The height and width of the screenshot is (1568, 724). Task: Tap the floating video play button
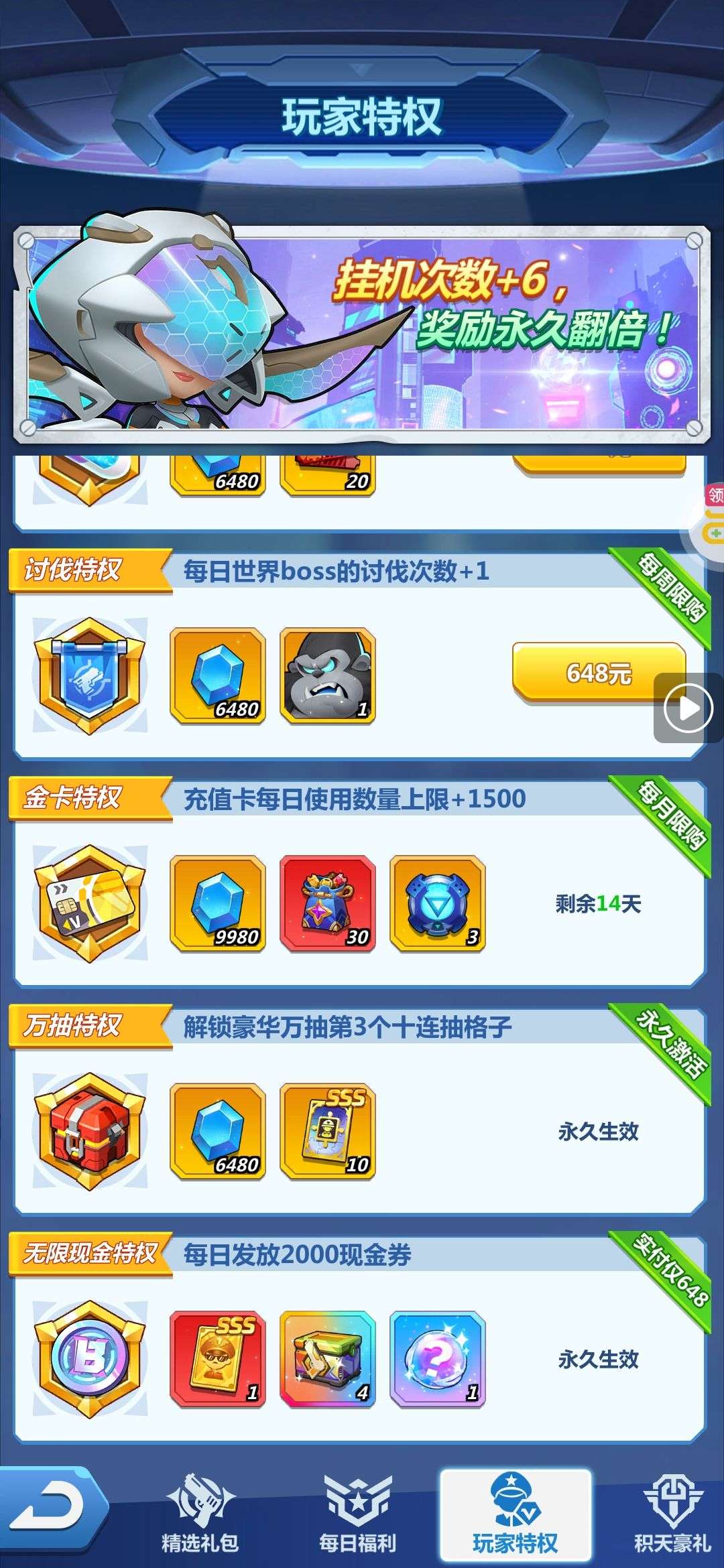click(688, 708)
